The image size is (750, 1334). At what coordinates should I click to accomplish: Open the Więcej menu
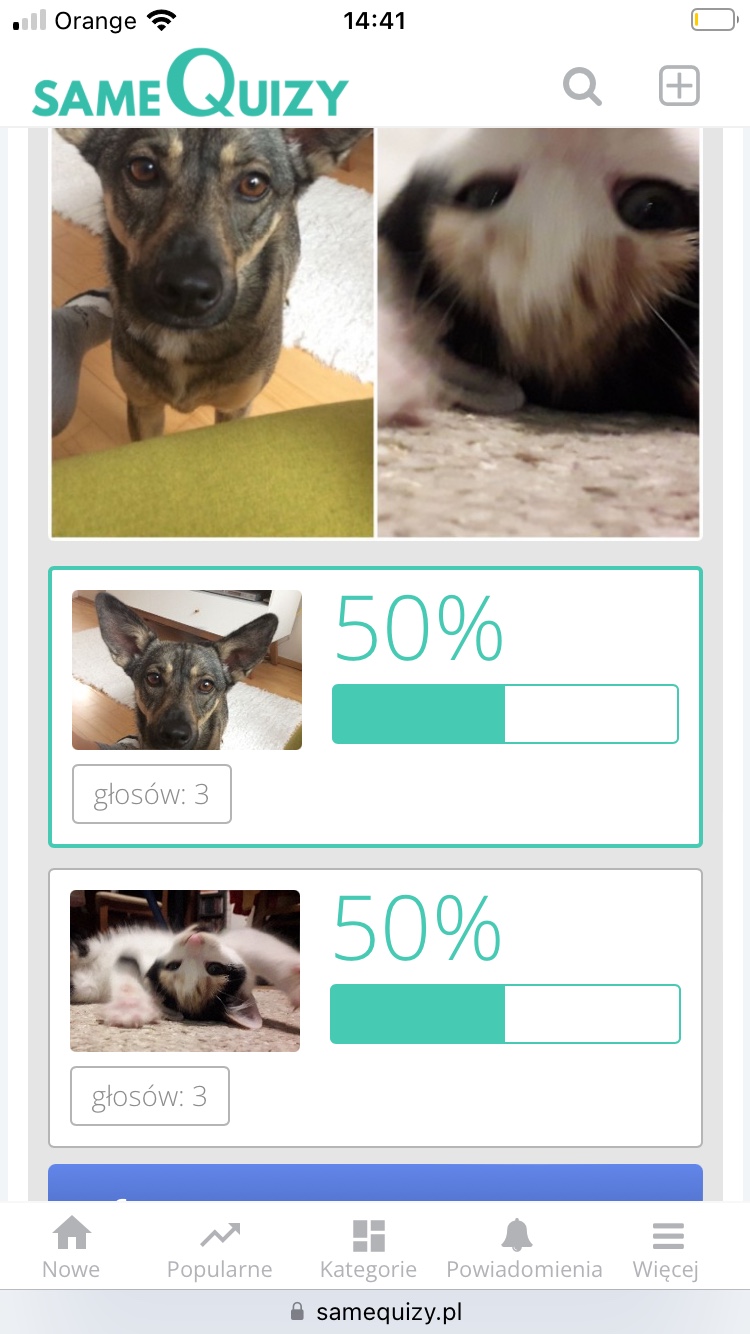[666, 1248]
